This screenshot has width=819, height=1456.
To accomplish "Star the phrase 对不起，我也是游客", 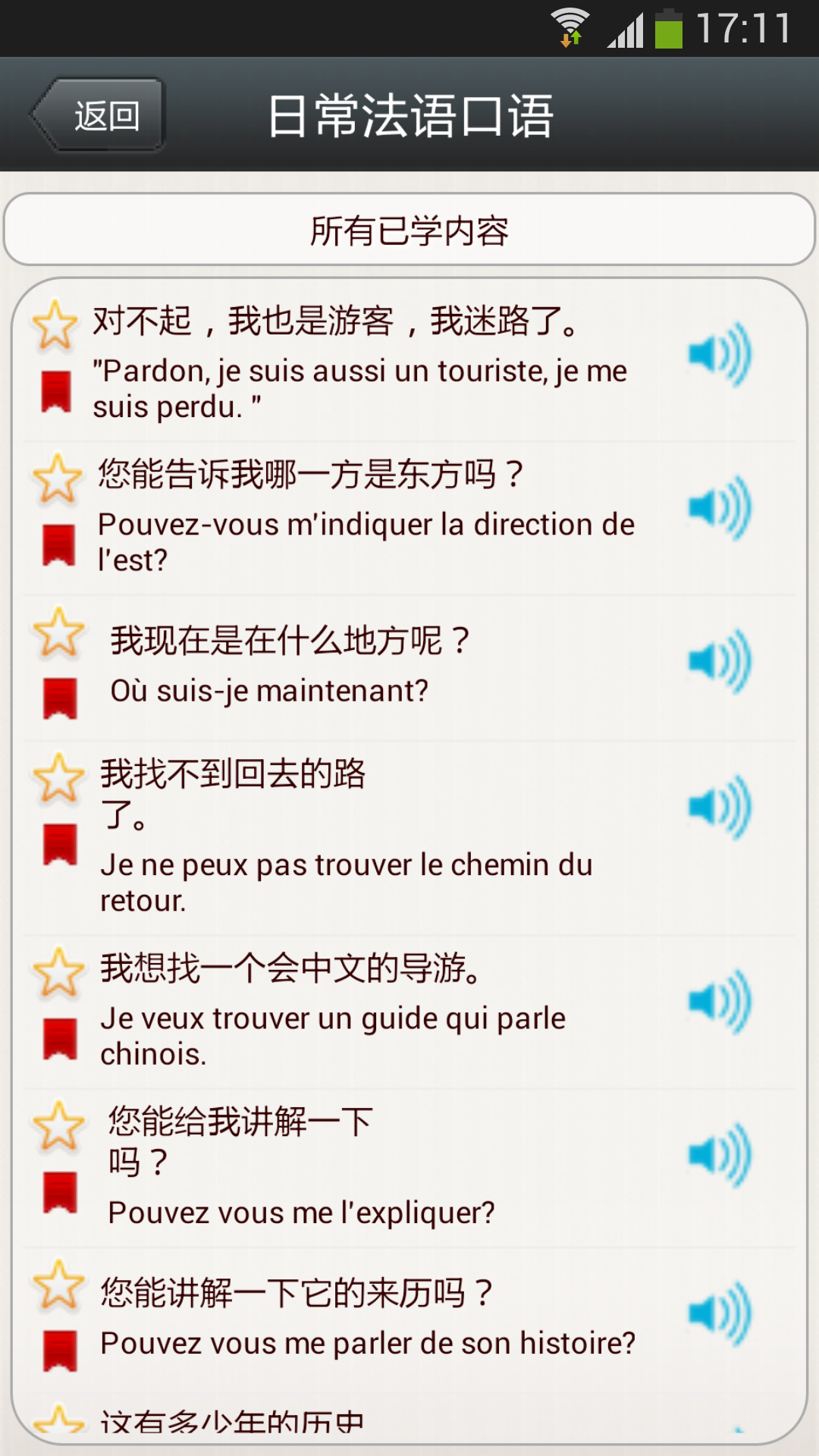I will click(55, 326).
